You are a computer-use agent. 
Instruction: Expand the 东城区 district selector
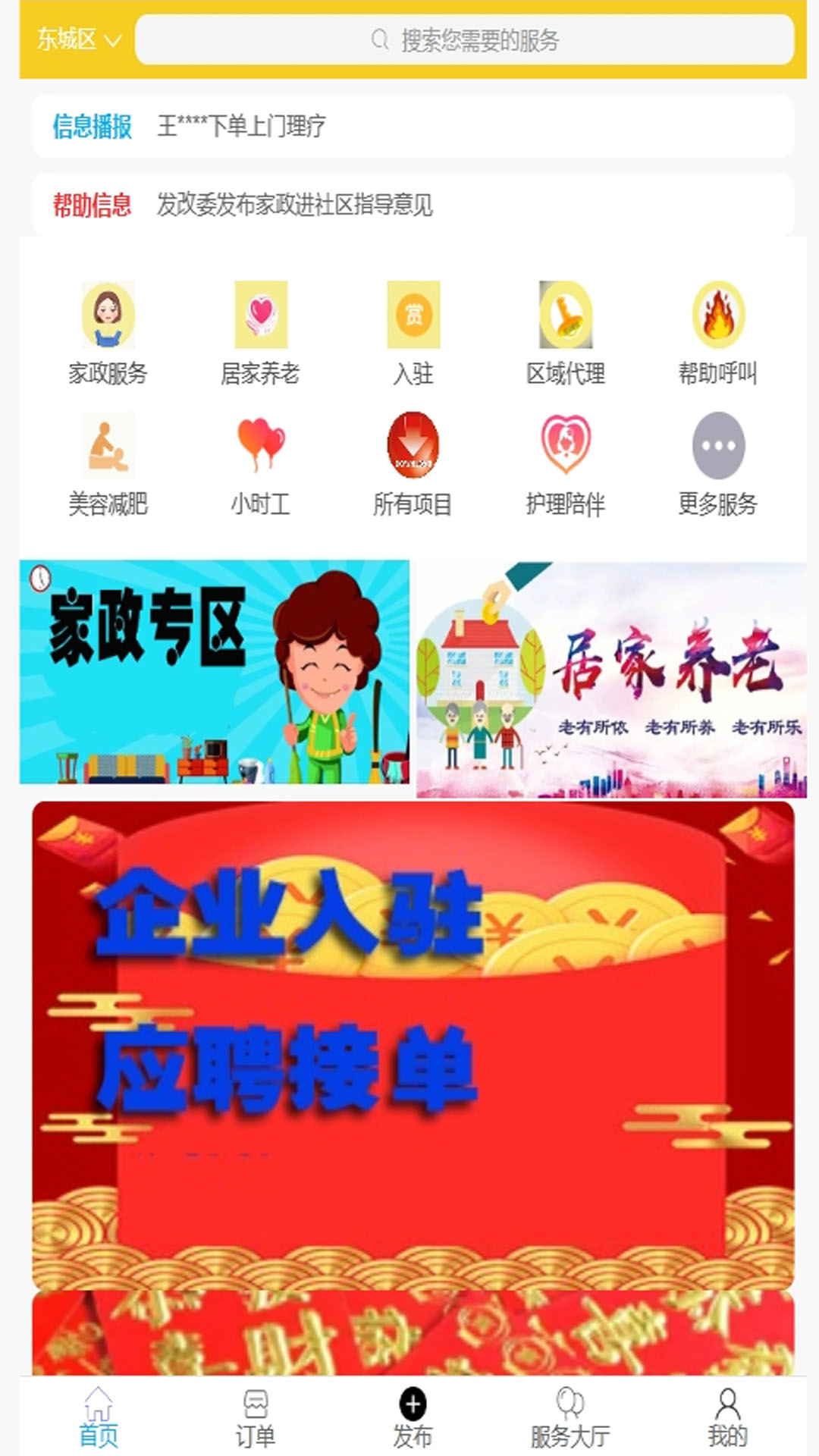click(x=67, y=42)
